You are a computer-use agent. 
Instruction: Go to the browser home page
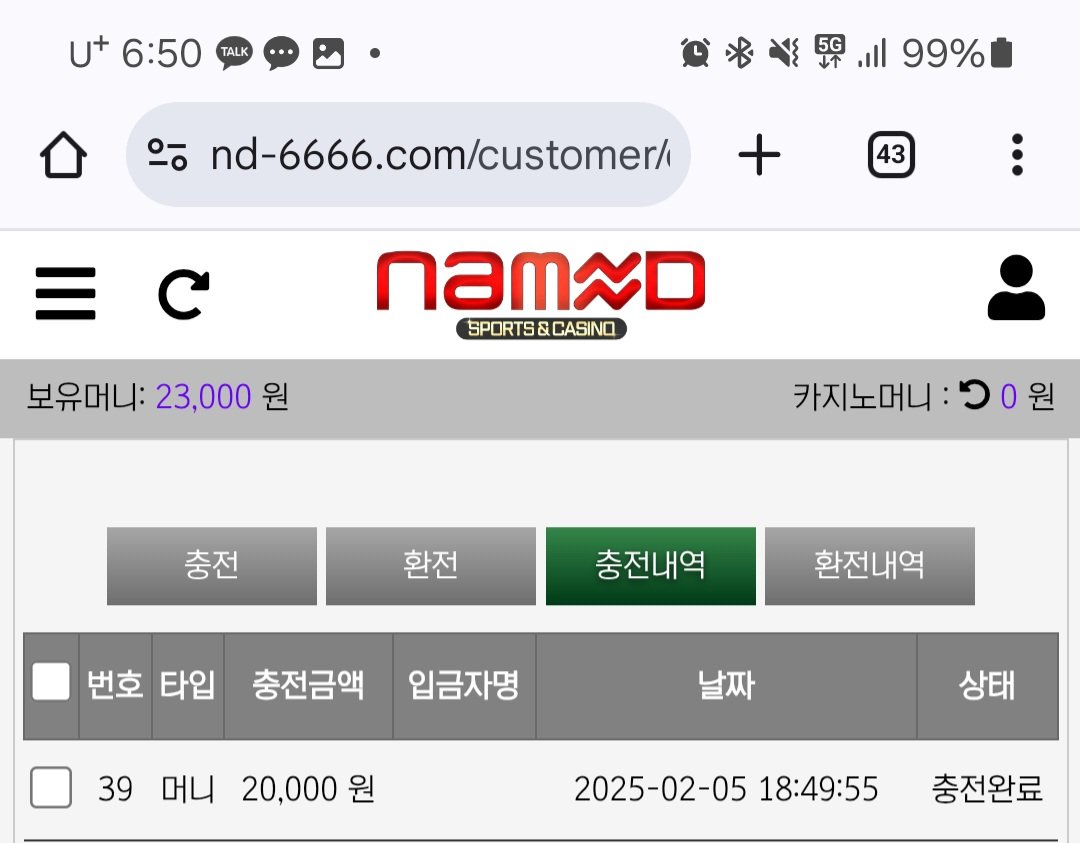point(63,156)
